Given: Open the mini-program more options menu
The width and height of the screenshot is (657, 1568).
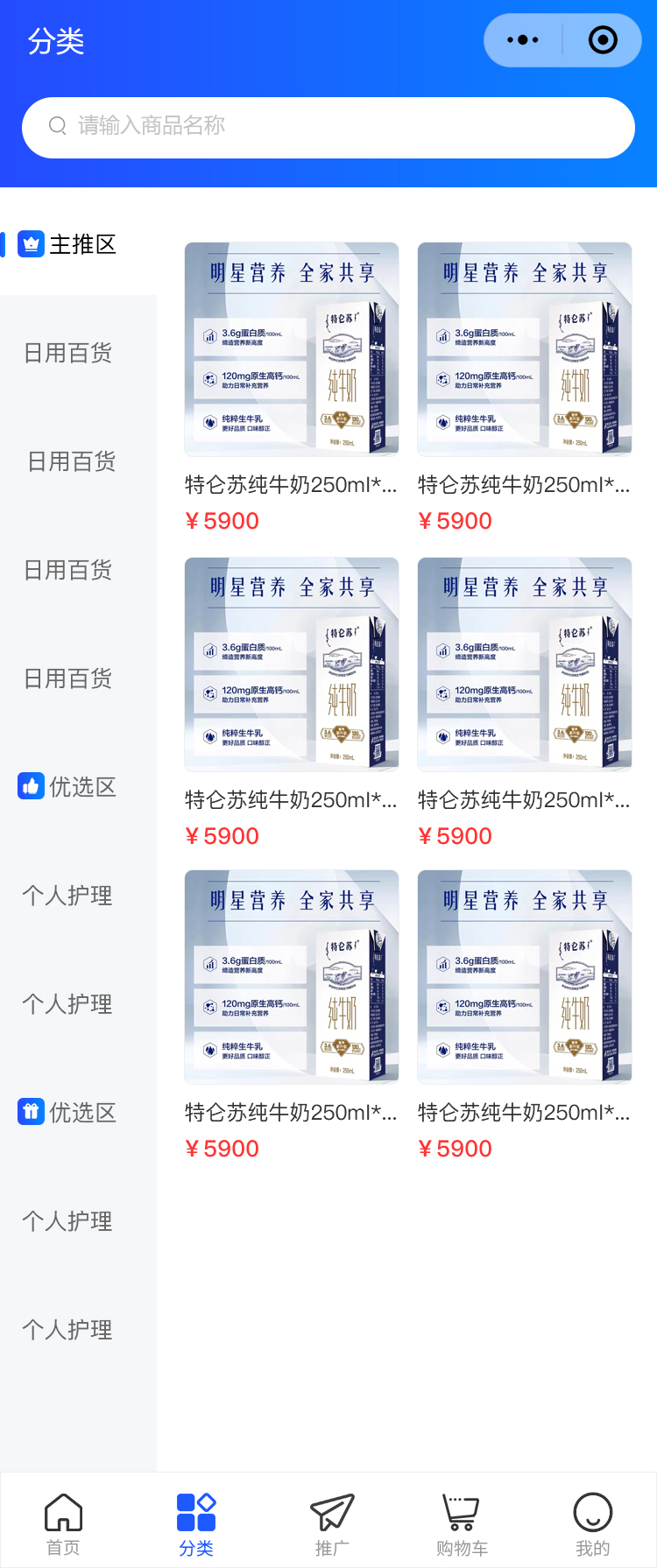Looking at the screenshot, I should point(523,40).
